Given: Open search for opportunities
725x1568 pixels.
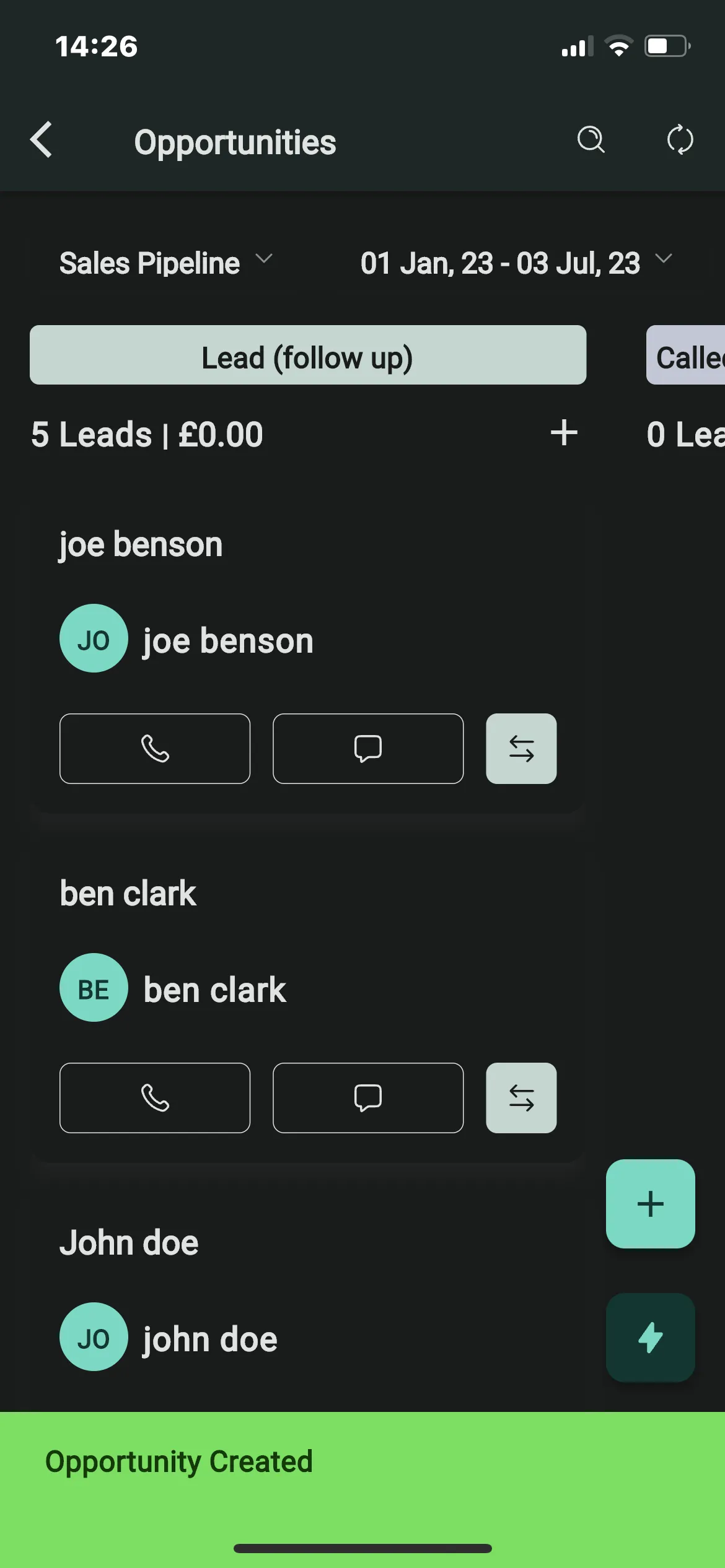Looking at the screenshot, I should [591, 140].
